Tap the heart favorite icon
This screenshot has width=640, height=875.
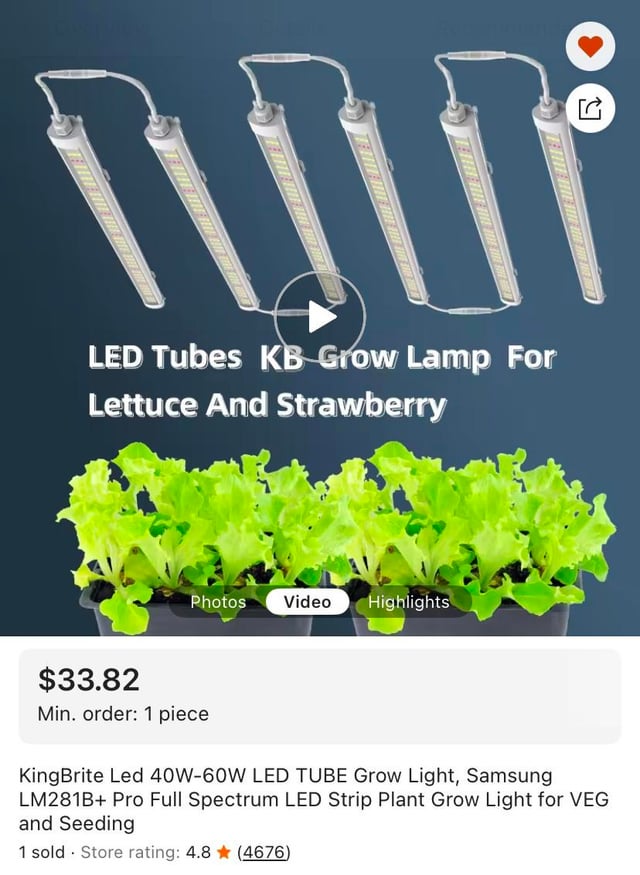click(591, 46)
